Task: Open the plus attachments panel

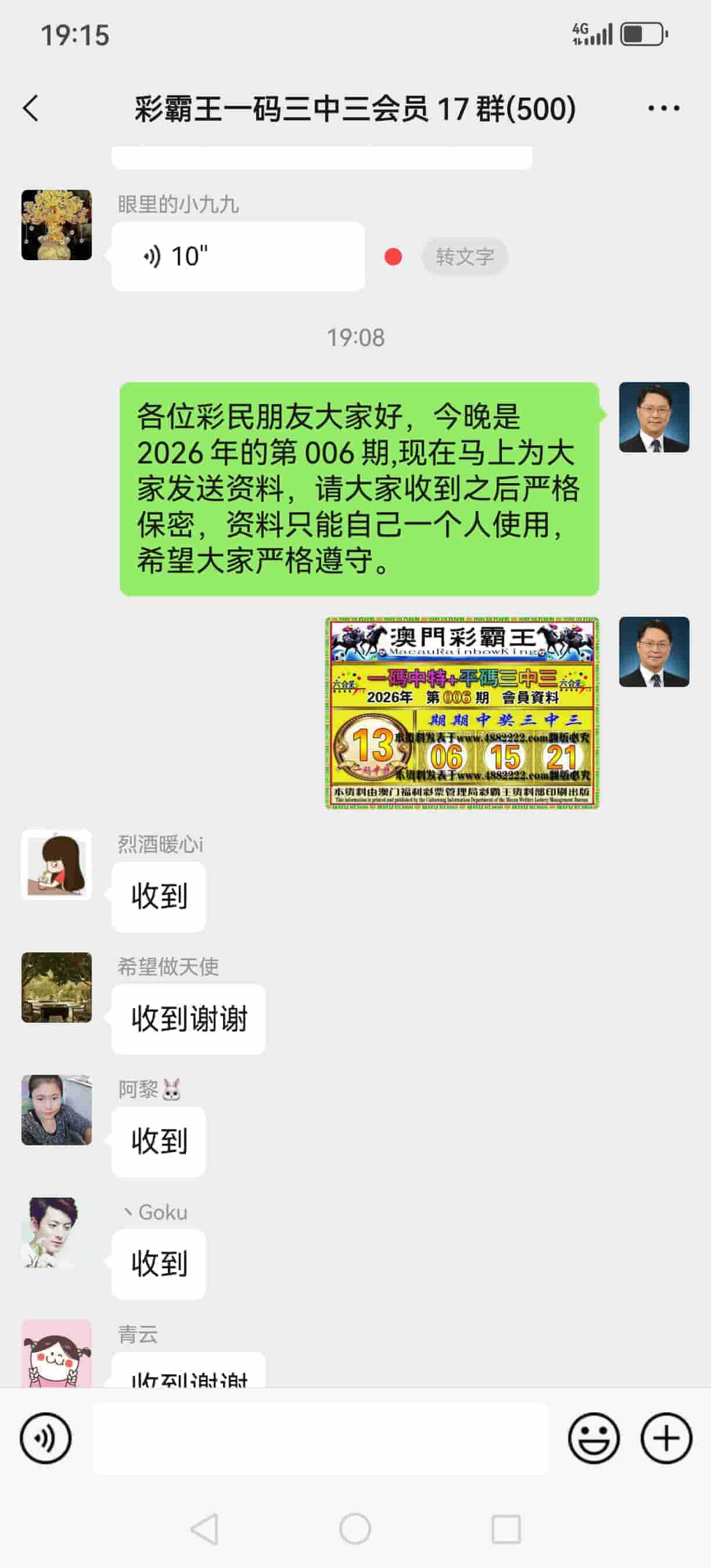Action: pos(666,1438)
